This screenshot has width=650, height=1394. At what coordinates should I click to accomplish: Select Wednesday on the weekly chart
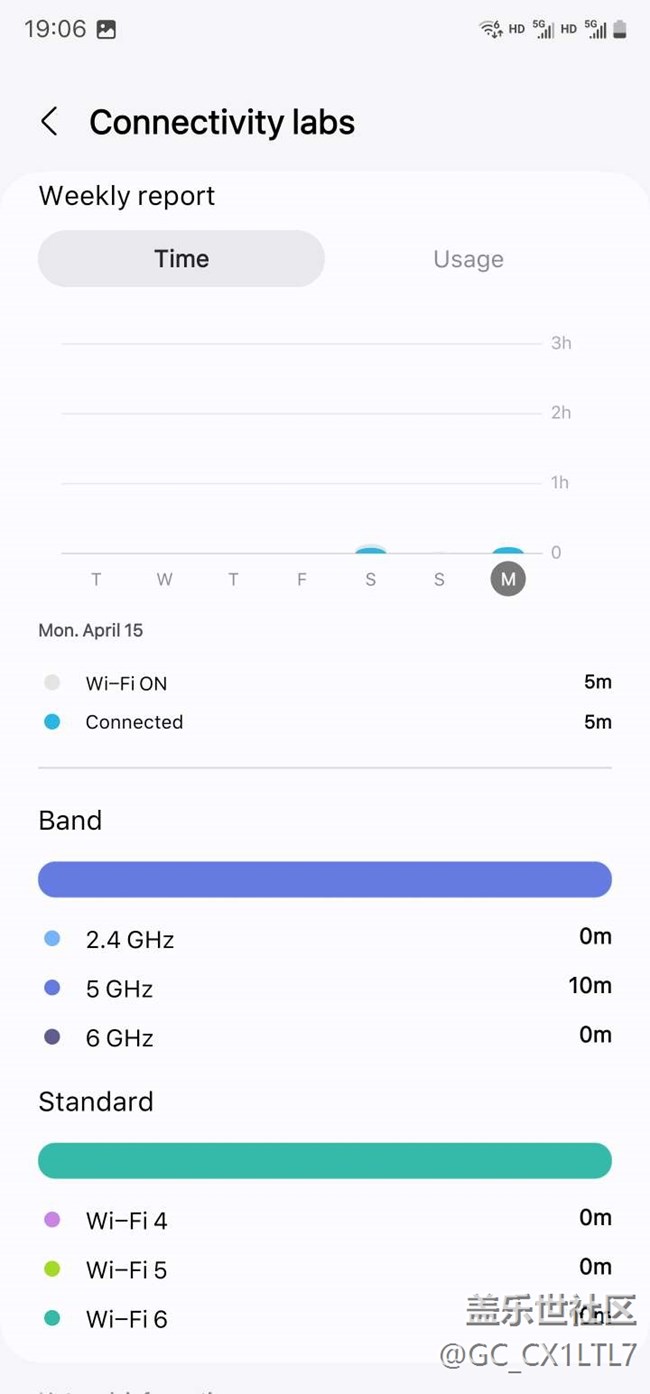164,579
